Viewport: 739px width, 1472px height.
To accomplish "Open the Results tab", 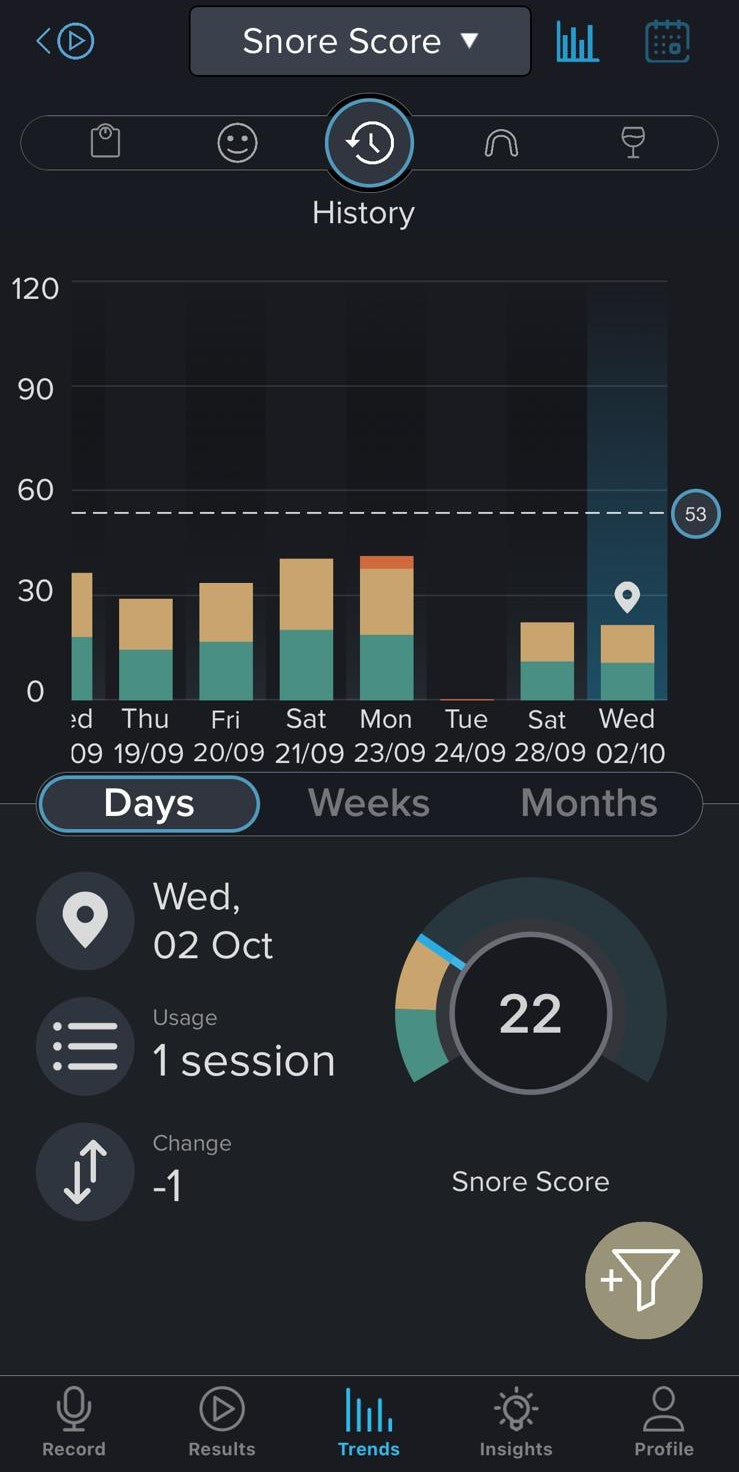I will (222, 1422).
